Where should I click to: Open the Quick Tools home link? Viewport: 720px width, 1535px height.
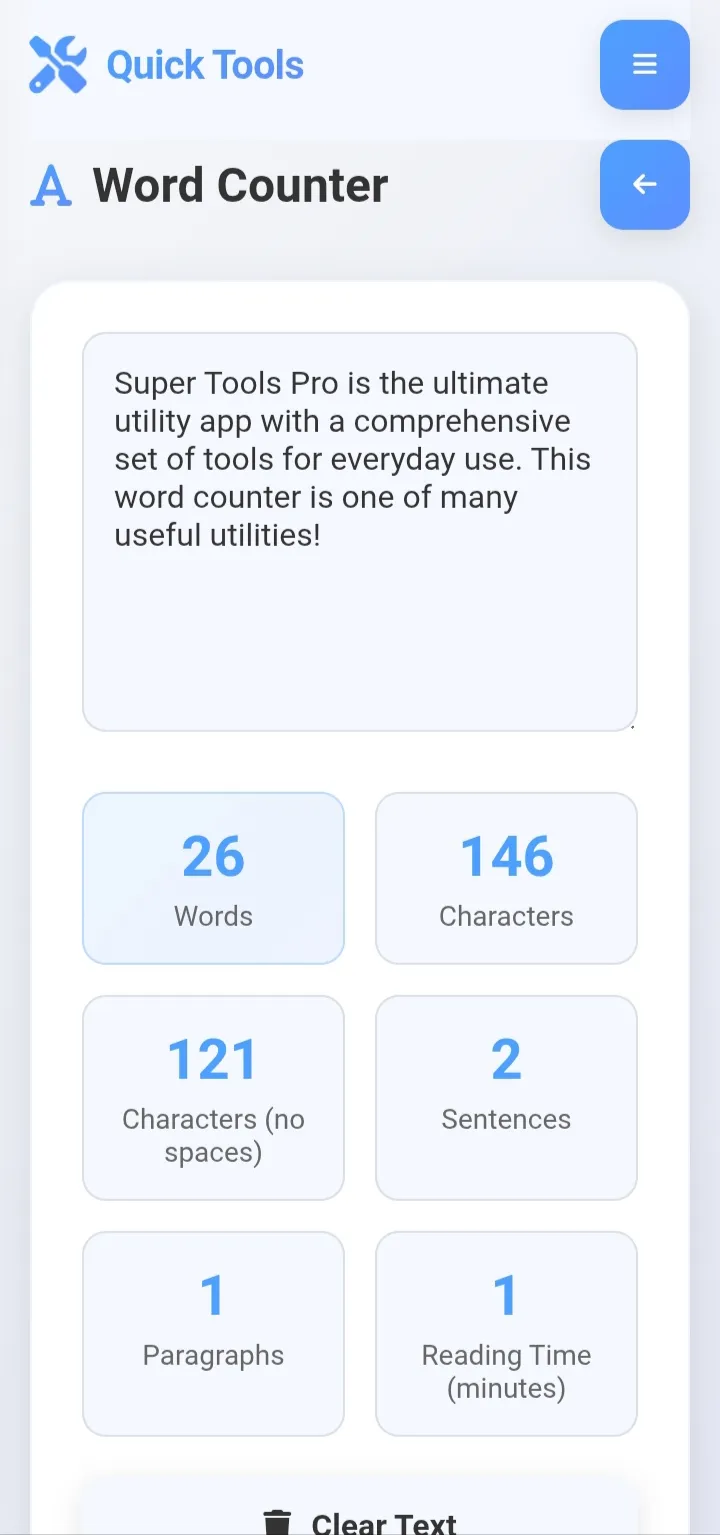(x=167, y=65)
